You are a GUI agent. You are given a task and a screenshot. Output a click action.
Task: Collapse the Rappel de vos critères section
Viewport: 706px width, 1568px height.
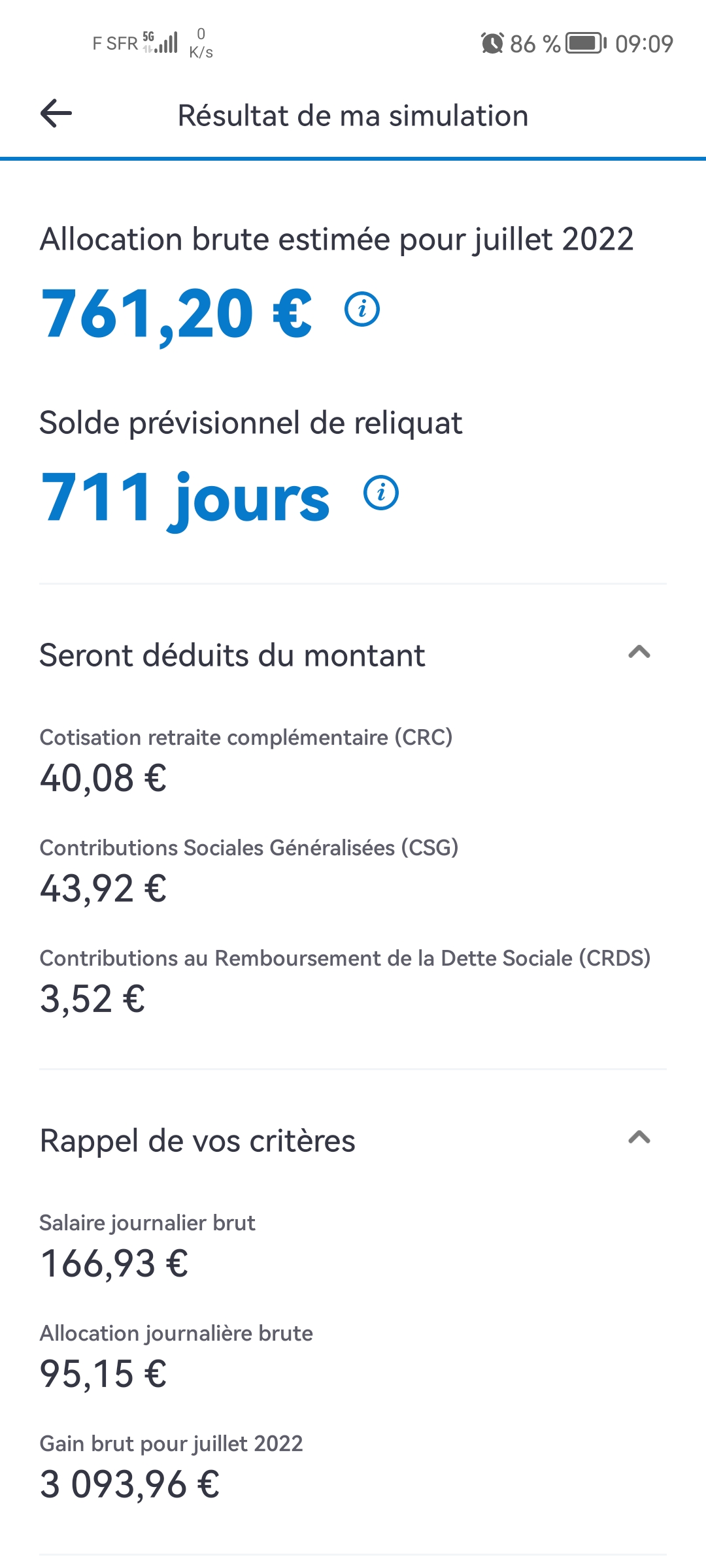pyautogui.click(x=639, y=1137)
